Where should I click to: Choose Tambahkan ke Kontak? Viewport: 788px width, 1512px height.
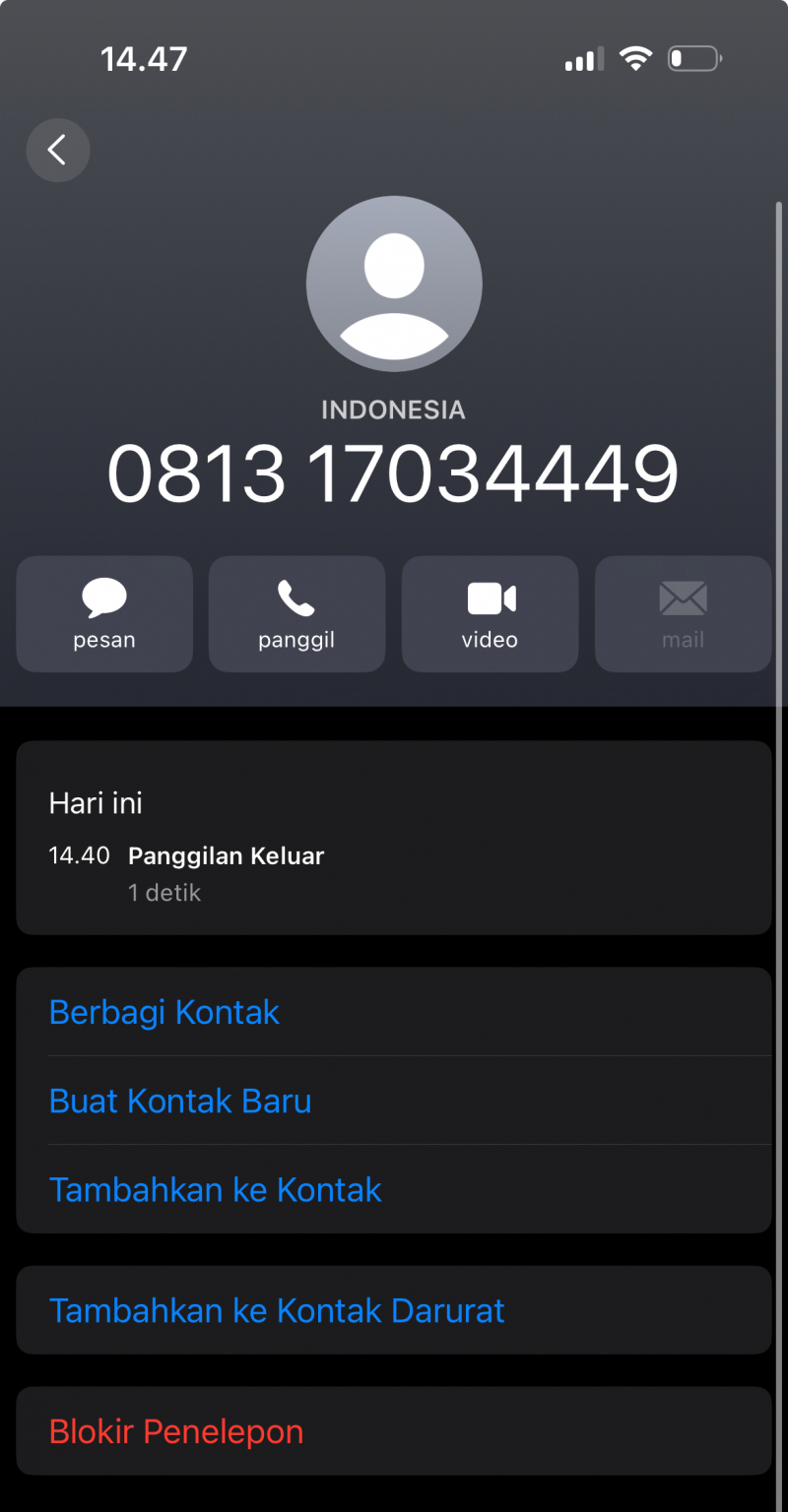tap(216, 1189)
